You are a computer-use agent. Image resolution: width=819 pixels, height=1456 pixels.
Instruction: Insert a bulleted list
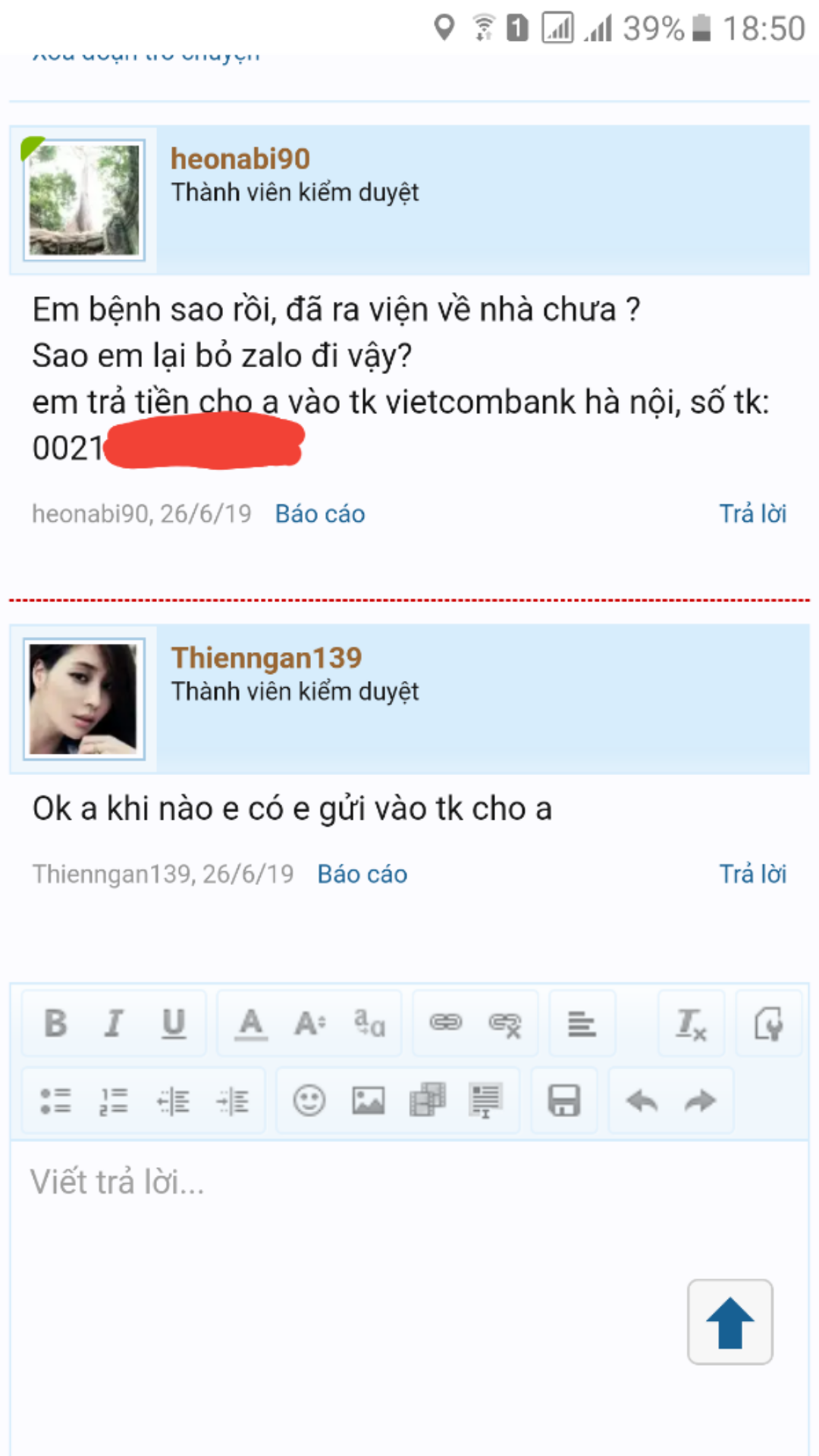tap(55, 1100)
